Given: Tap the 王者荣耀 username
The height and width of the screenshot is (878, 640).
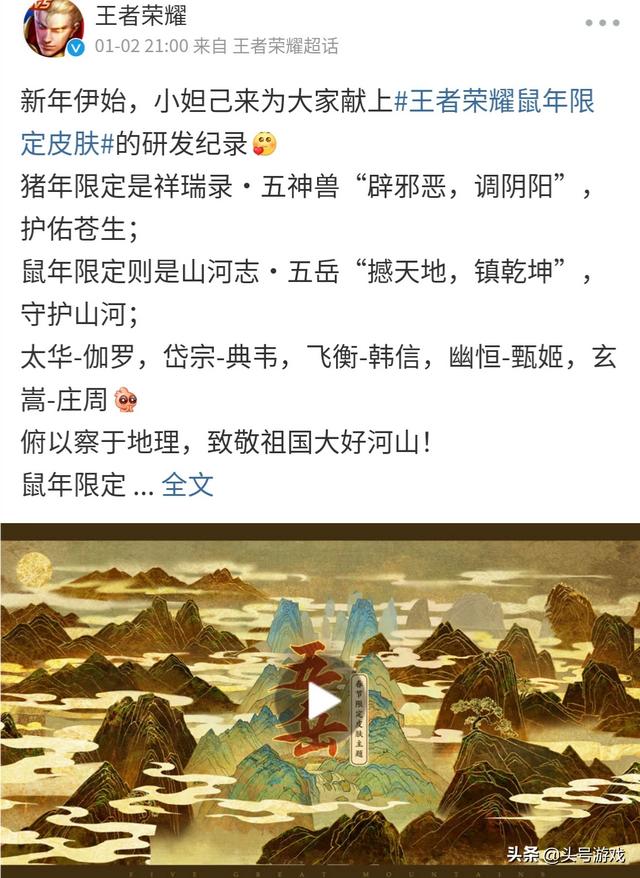Looking at the screenshot, I should tap(140, 15).
